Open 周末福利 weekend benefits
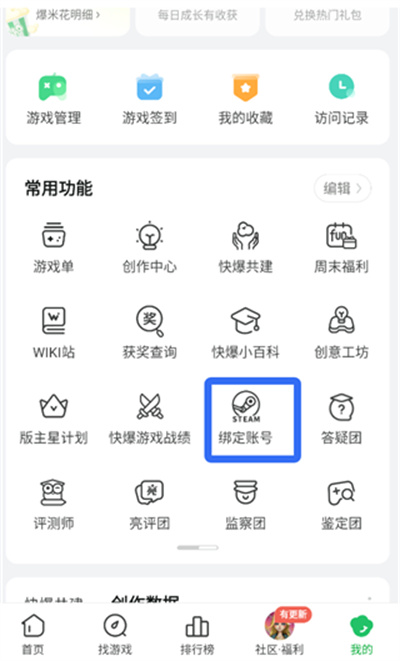 tap(341, 248)
